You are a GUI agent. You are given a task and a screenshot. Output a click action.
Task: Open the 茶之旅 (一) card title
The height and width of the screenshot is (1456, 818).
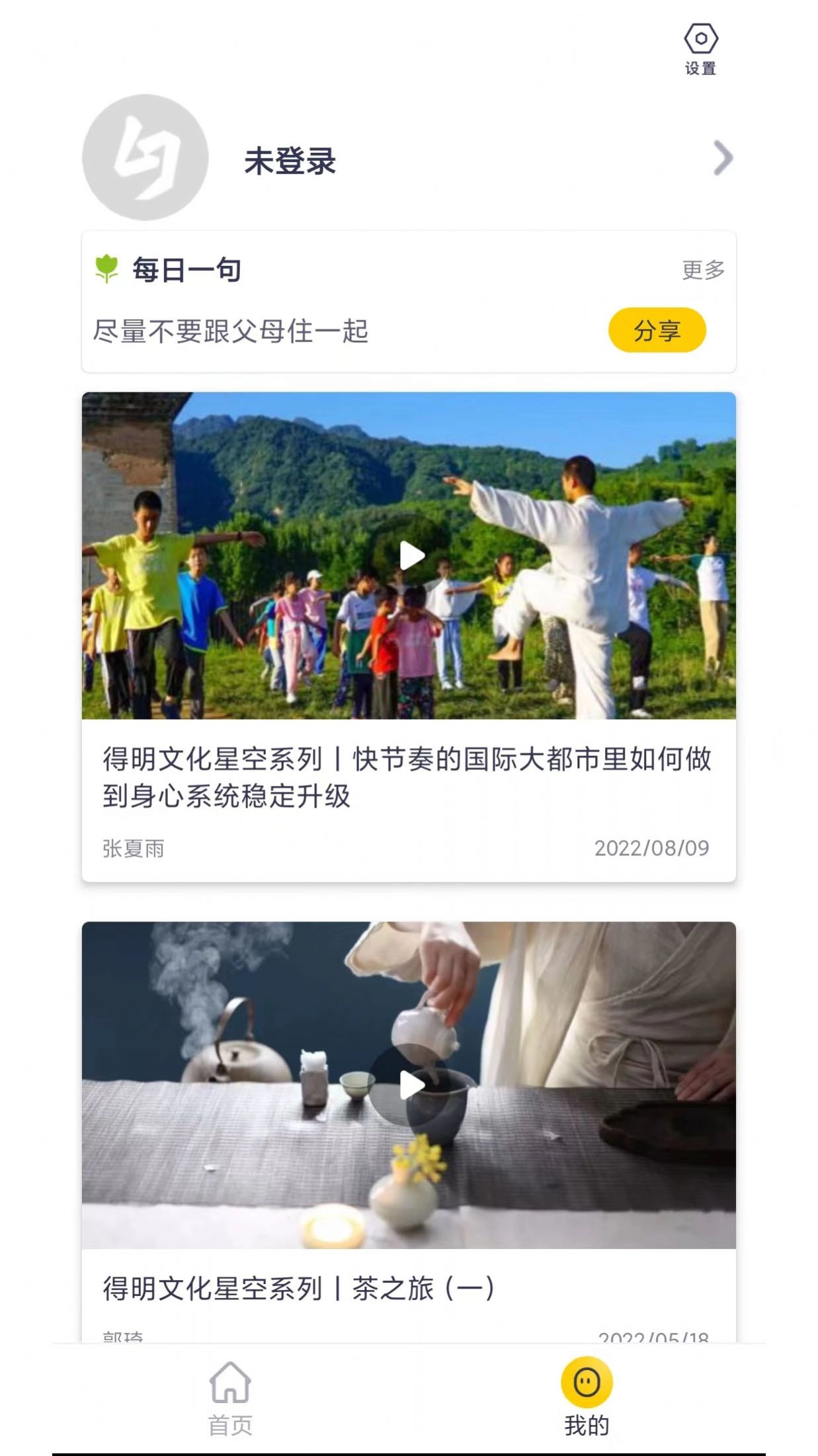pyautogui.click(x=299, y=1289)
